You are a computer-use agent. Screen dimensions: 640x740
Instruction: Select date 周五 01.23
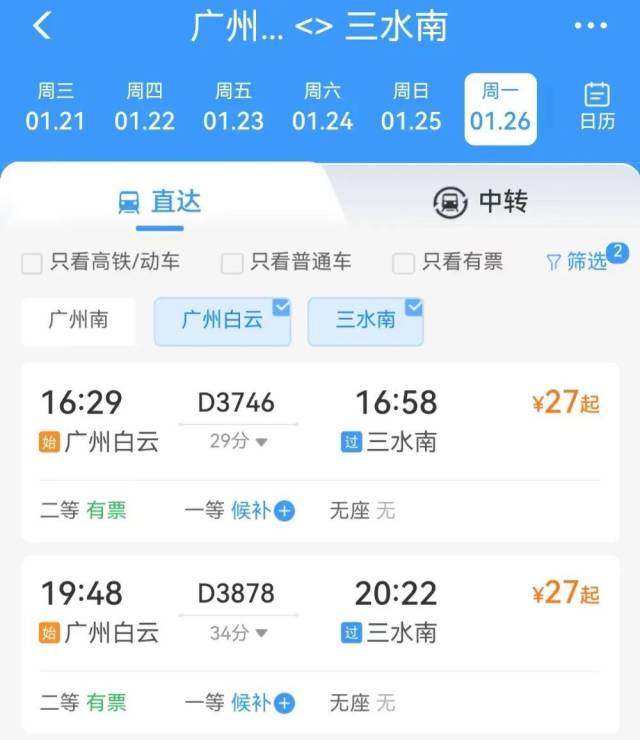[233, 108]
